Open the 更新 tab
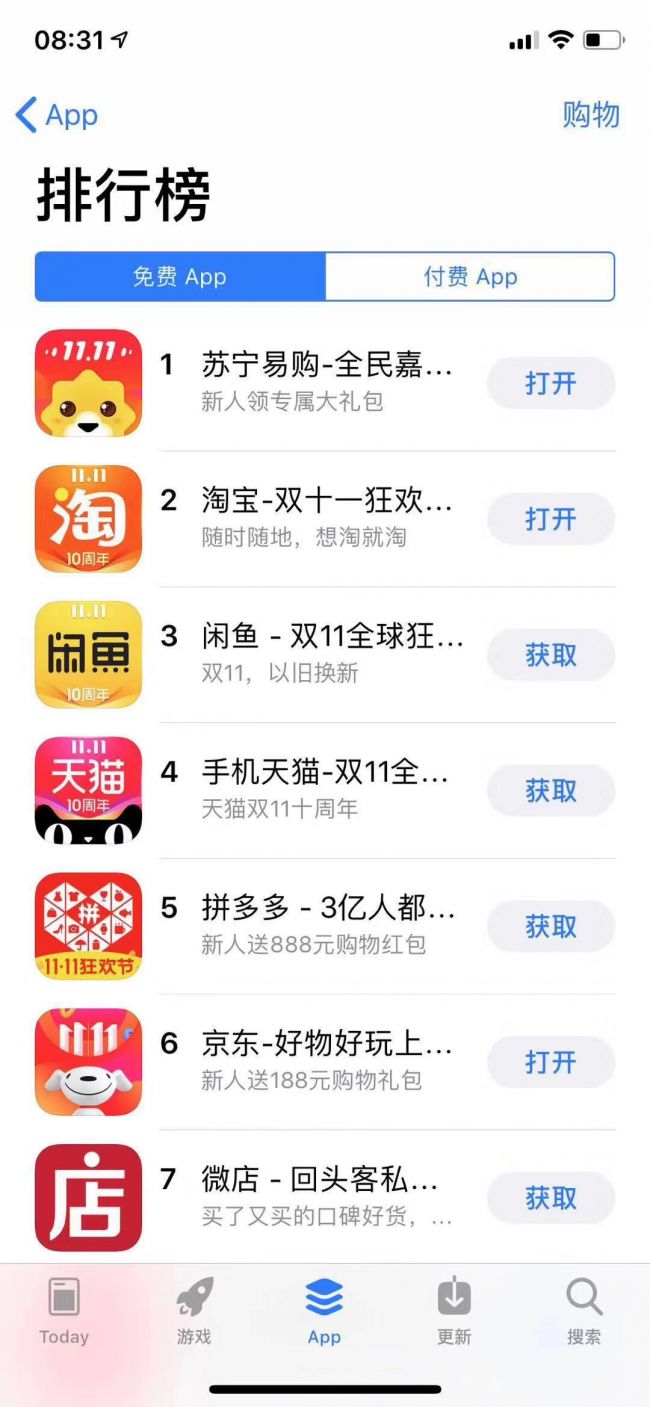This screenshot has height=1407, width=650. (454, 1311)
